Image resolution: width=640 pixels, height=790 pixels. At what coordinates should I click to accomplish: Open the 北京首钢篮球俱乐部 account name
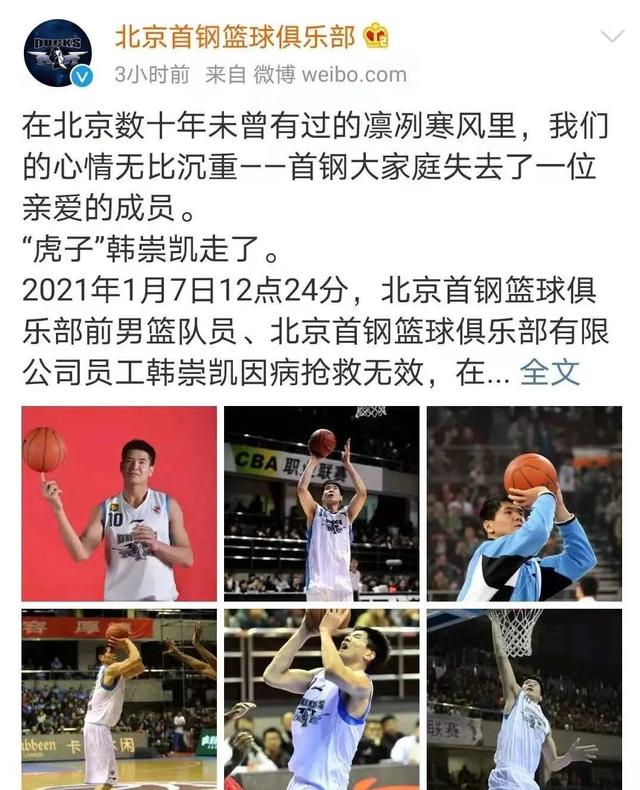tap(235, 37)
